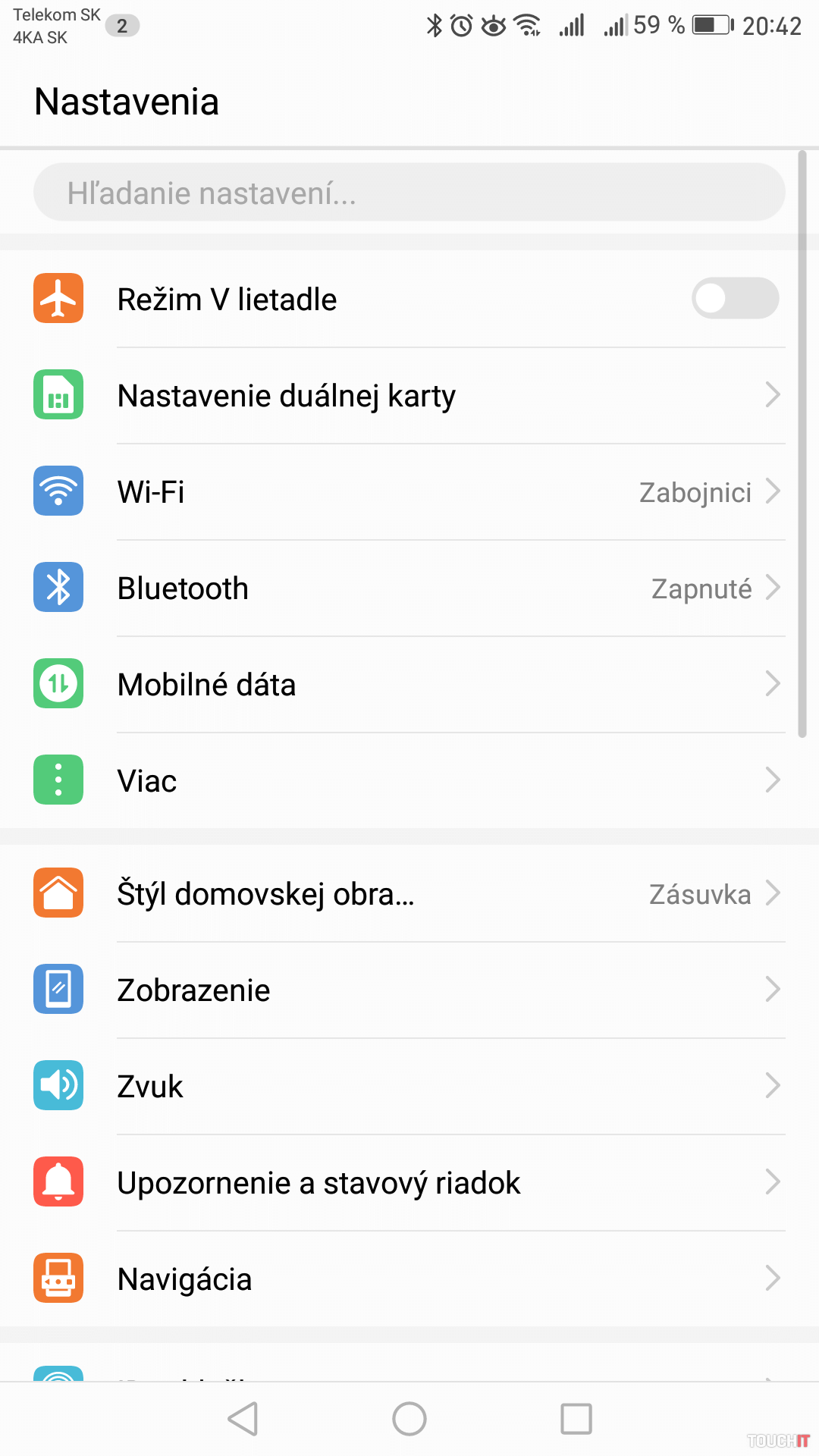The width and height of the screenshot is (819, 1456).
Task: Open Bluetooth settings
Action: coord(409,588)
